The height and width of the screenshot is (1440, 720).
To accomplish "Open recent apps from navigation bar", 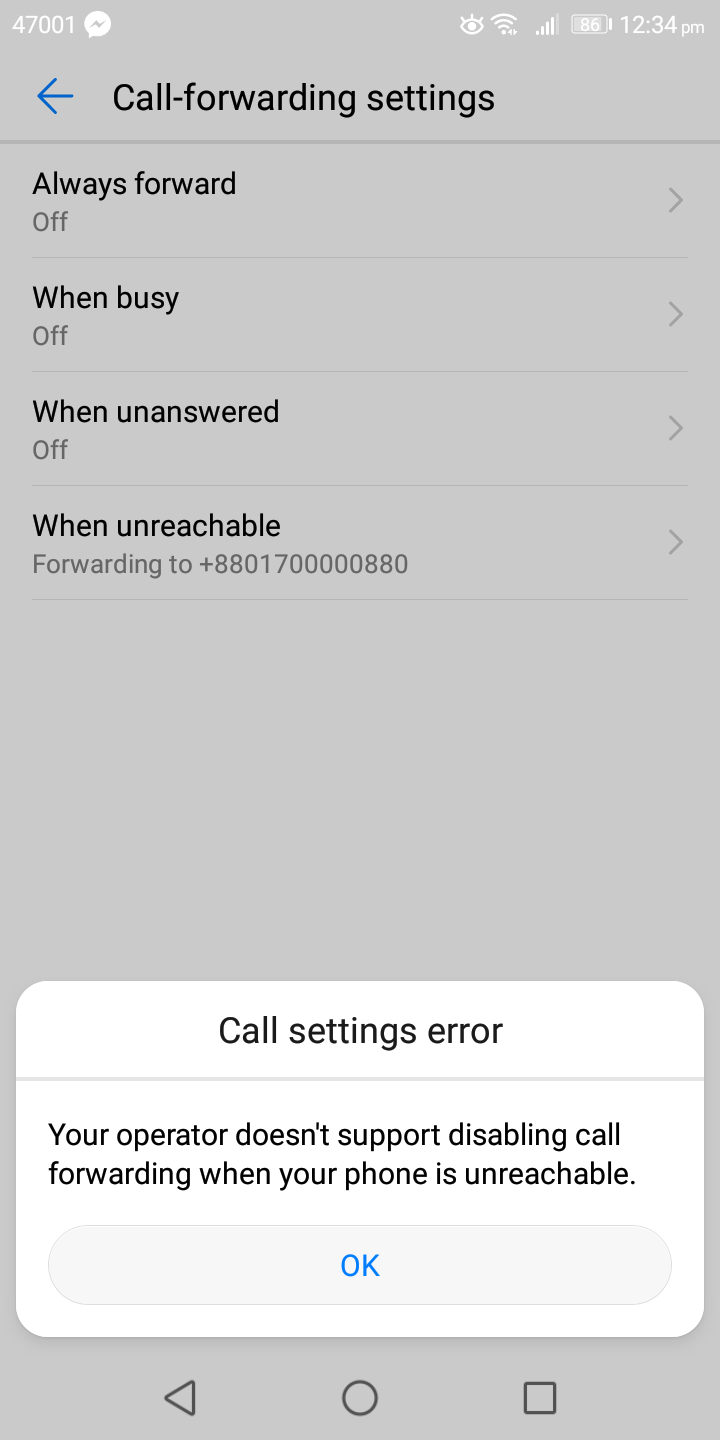I will pyautogui.click(x=540, y=1397).
